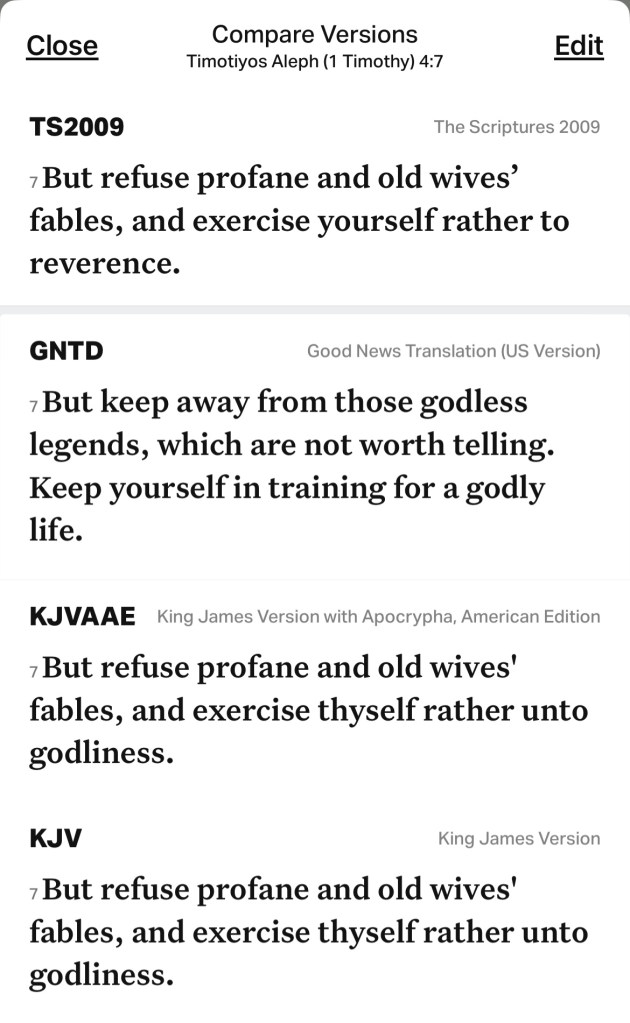Tap Edit to modify compared versions

(578, 46)
